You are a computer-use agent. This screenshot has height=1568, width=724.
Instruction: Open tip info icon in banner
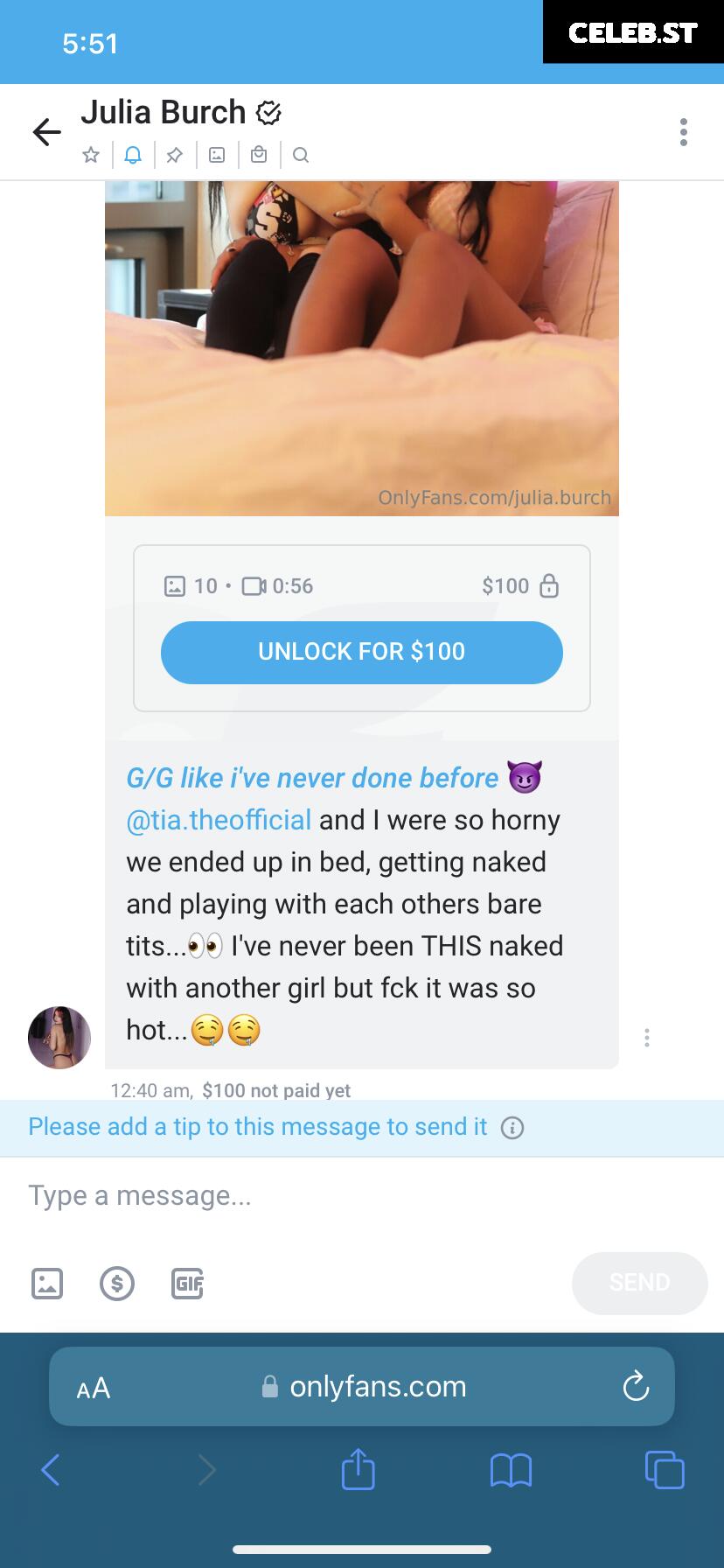[512, 1128]
